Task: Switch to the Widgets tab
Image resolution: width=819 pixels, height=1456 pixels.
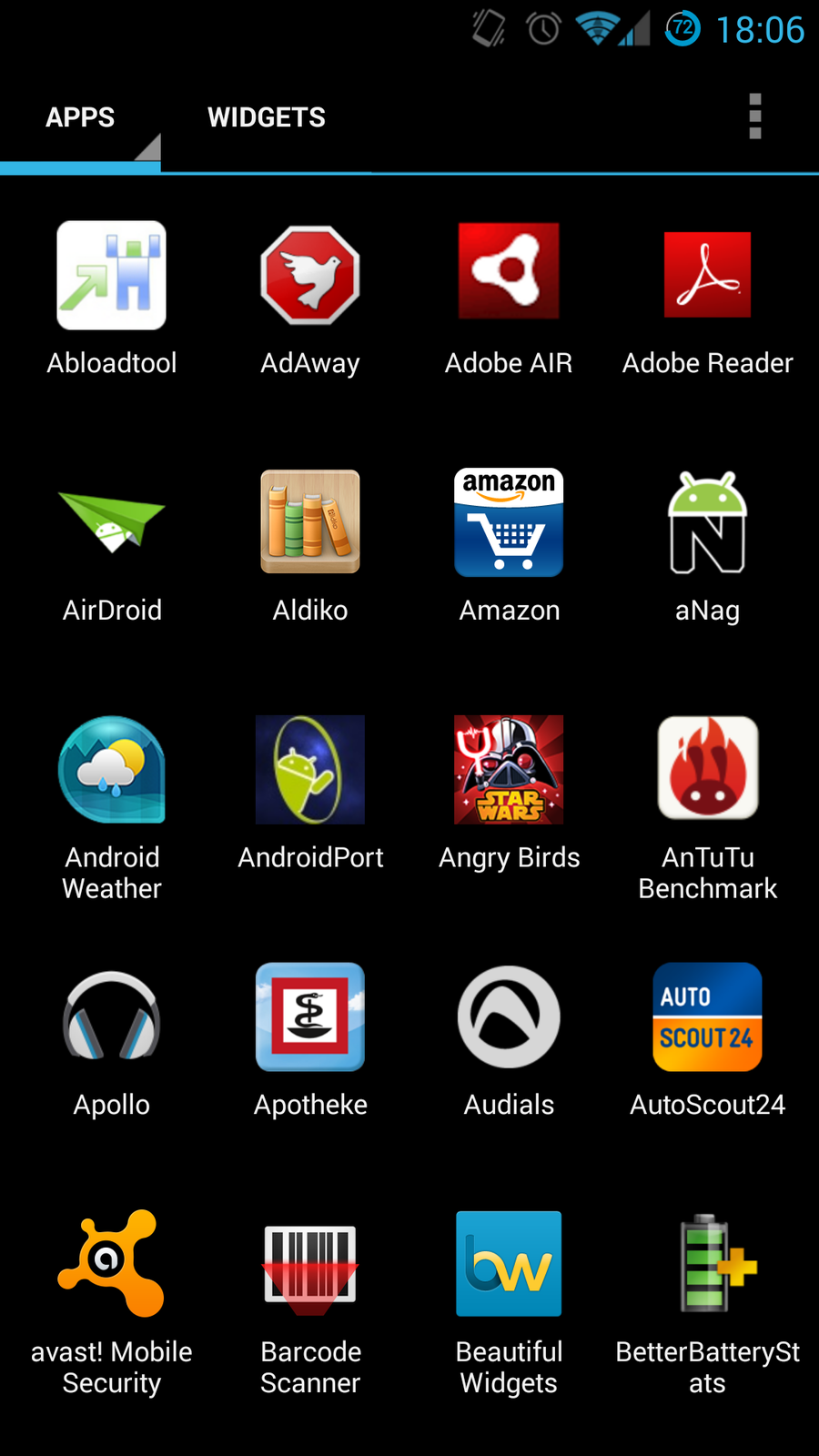Action: click(266, 117)
